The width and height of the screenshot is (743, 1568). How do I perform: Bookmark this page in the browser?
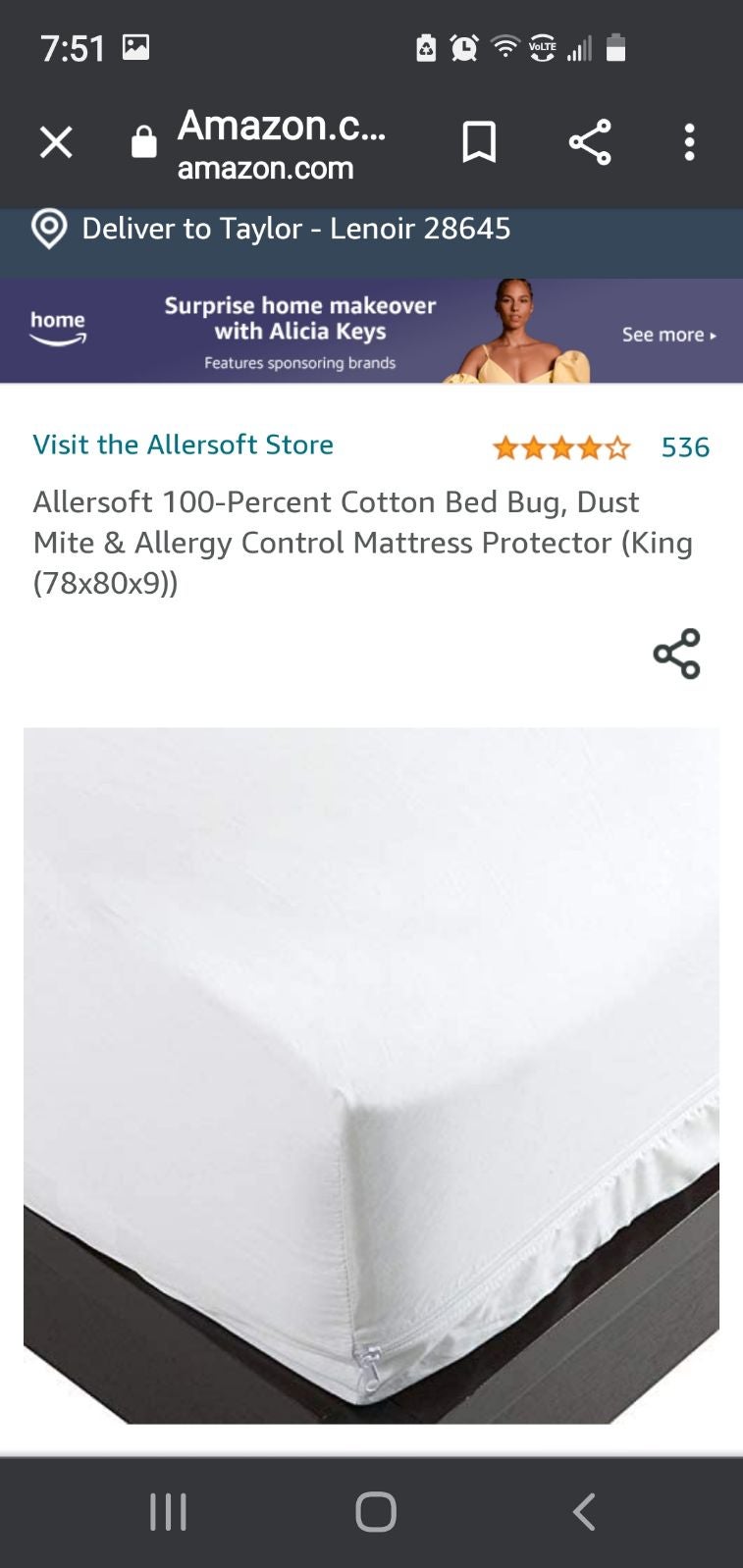pos(479,143)
